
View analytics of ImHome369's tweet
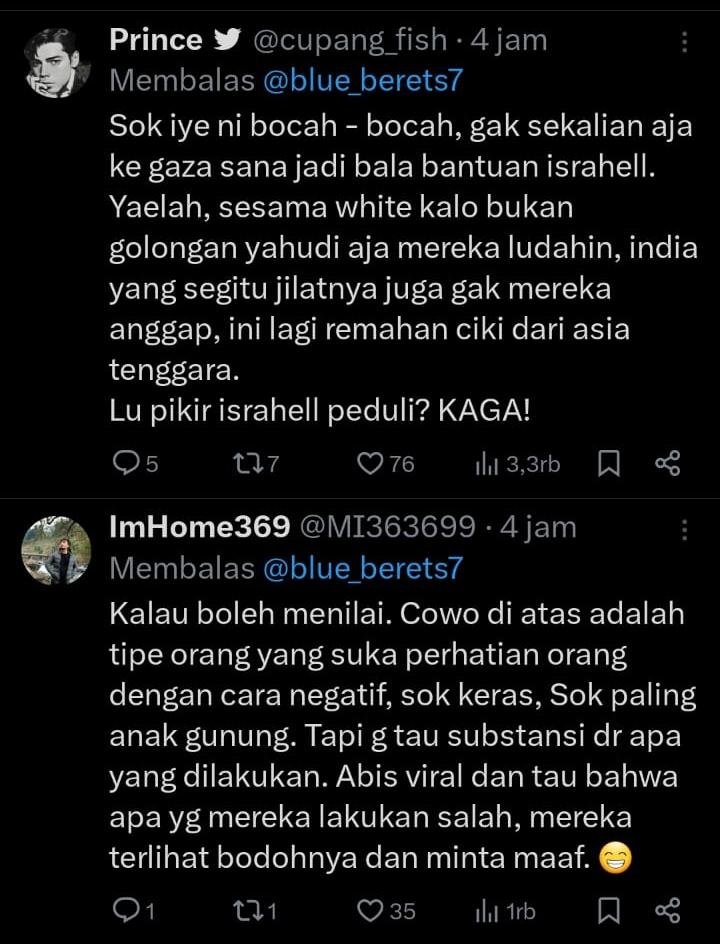coord(487,910)
